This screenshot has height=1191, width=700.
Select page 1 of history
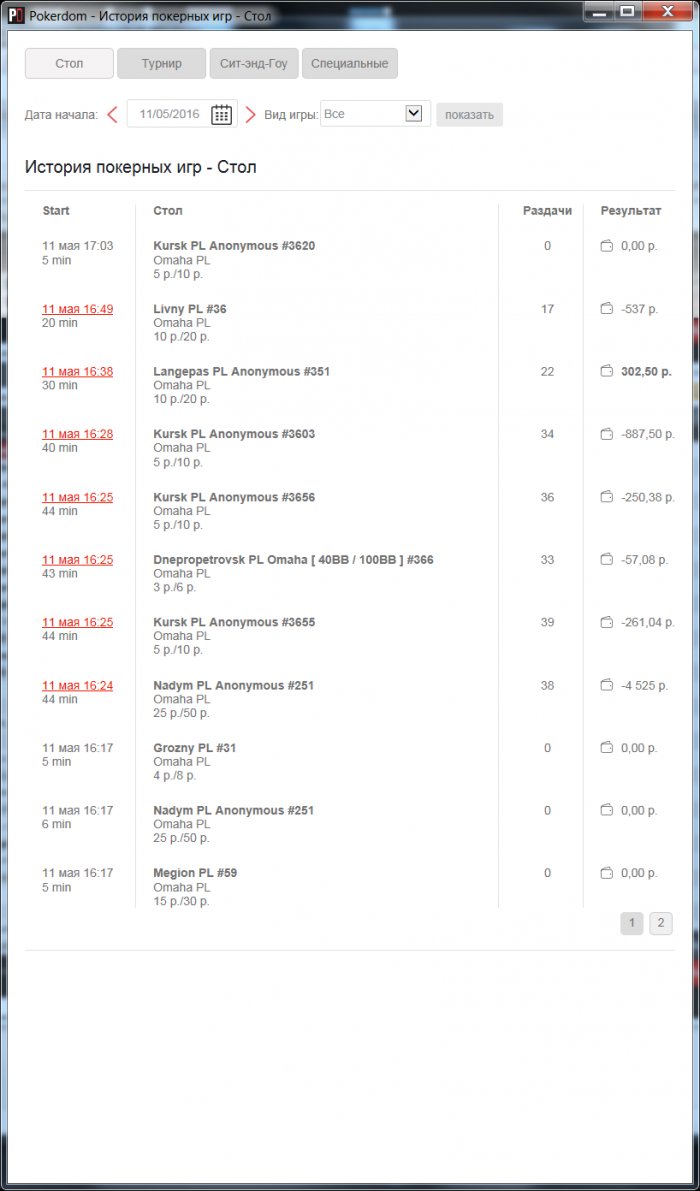631,923
